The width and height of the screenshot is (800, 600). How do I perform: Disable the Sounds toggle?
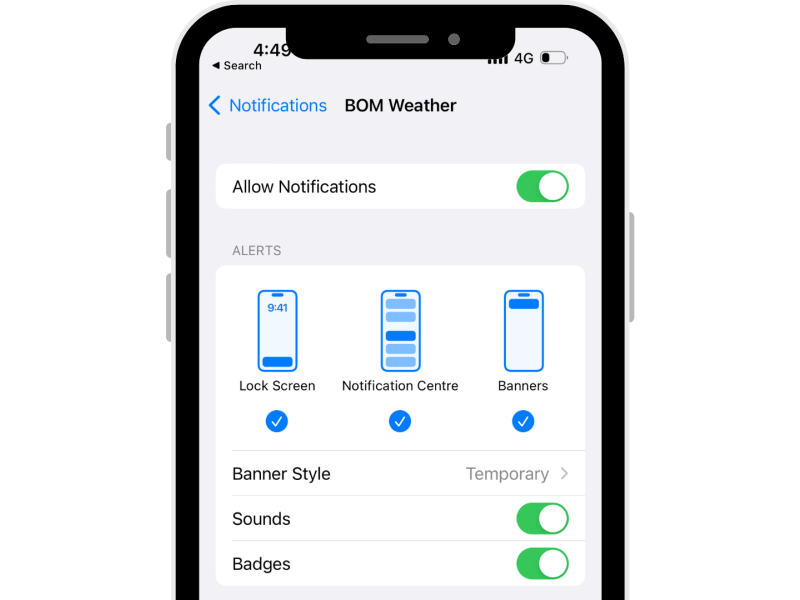pyautogui.click(x=542, y=519)
